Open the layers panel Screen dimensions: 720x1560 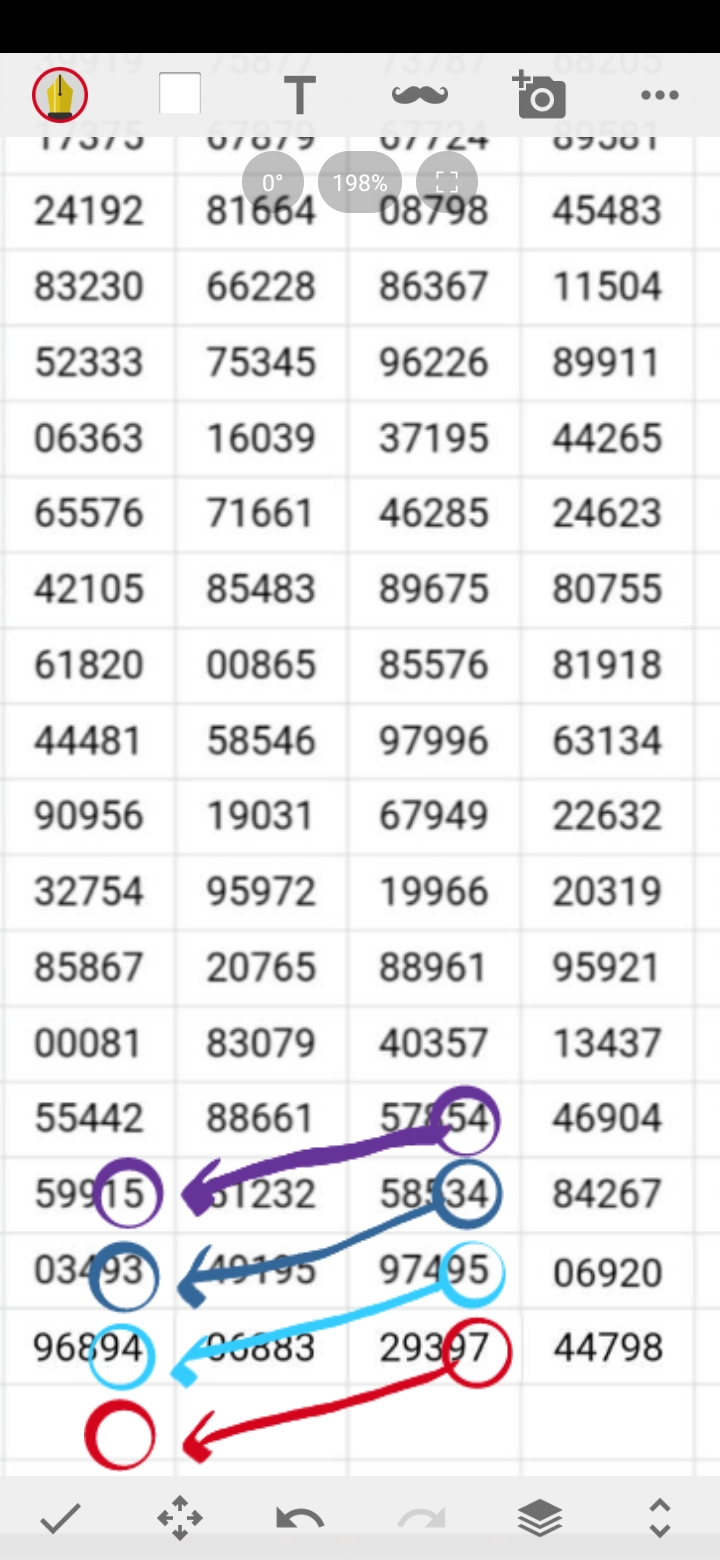(540, 1519)
